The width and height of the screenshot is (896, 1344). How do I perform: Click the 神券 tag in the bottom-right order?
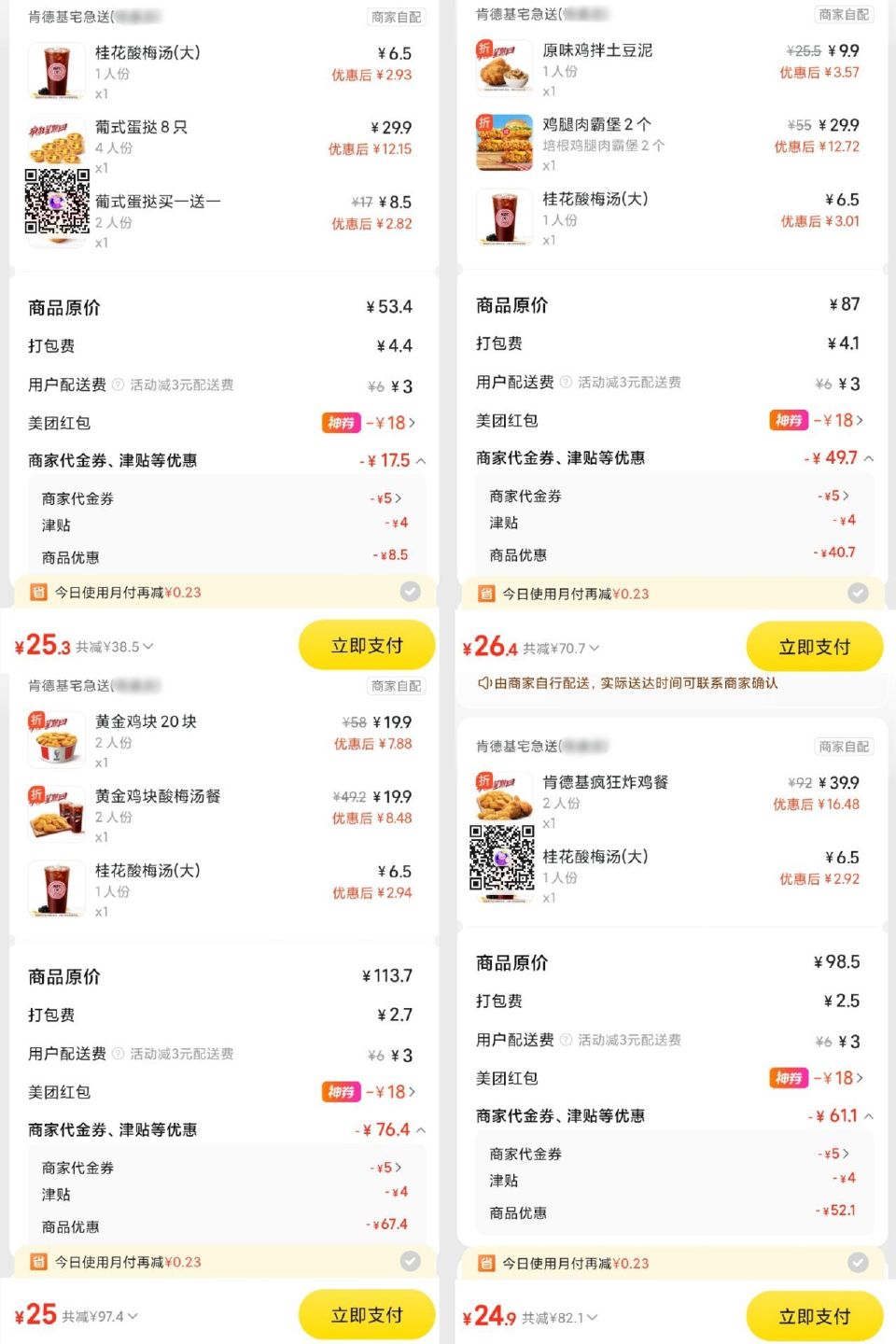point(788,1078)
